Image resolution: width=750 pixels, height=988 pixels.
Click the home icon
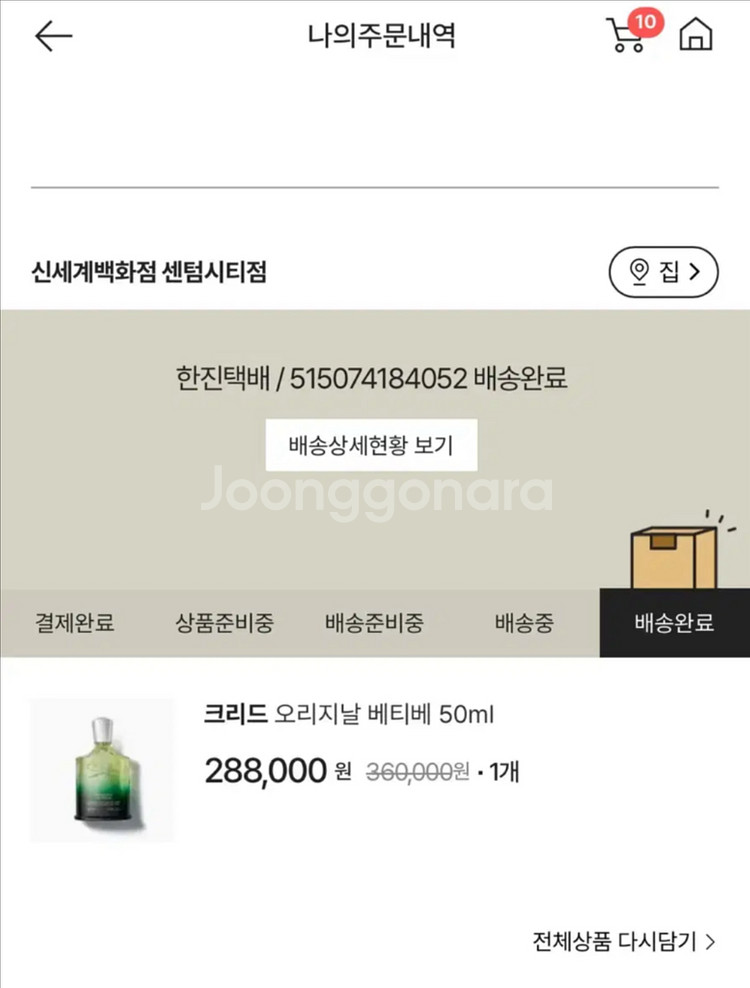pos(697,36)
